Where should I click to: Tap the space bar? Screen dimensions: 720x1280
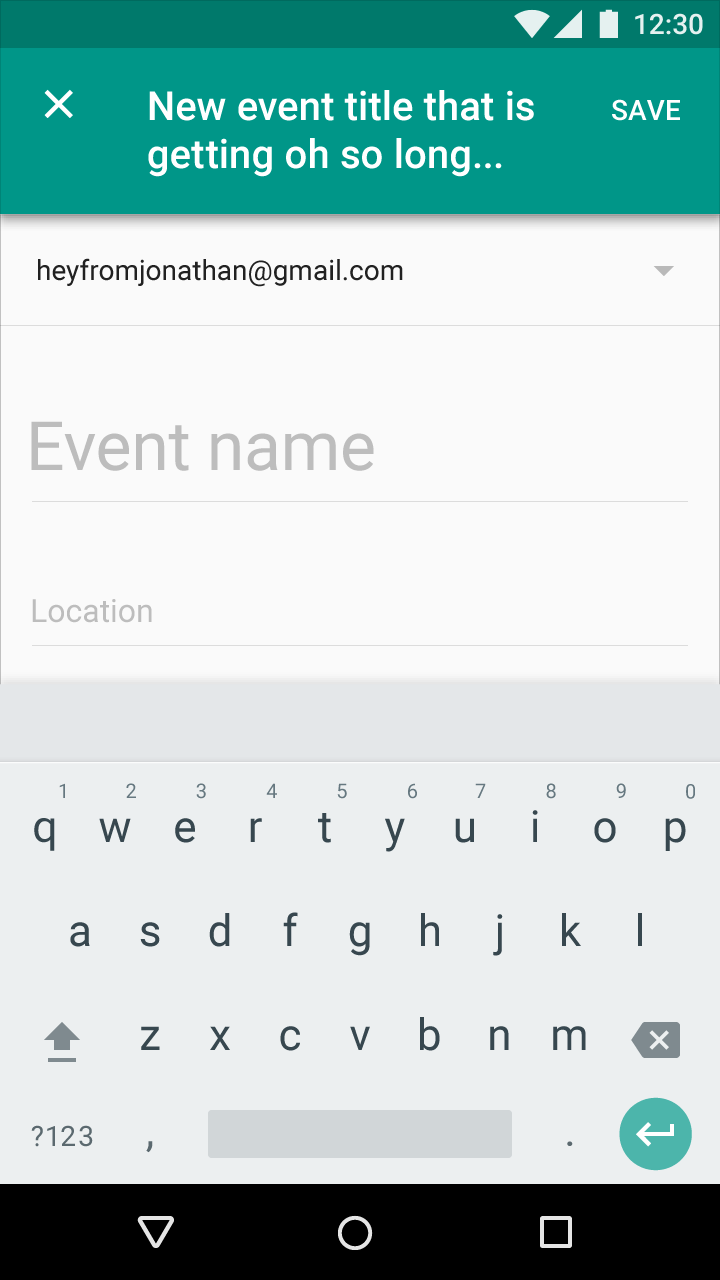(x=360, y=1134)
